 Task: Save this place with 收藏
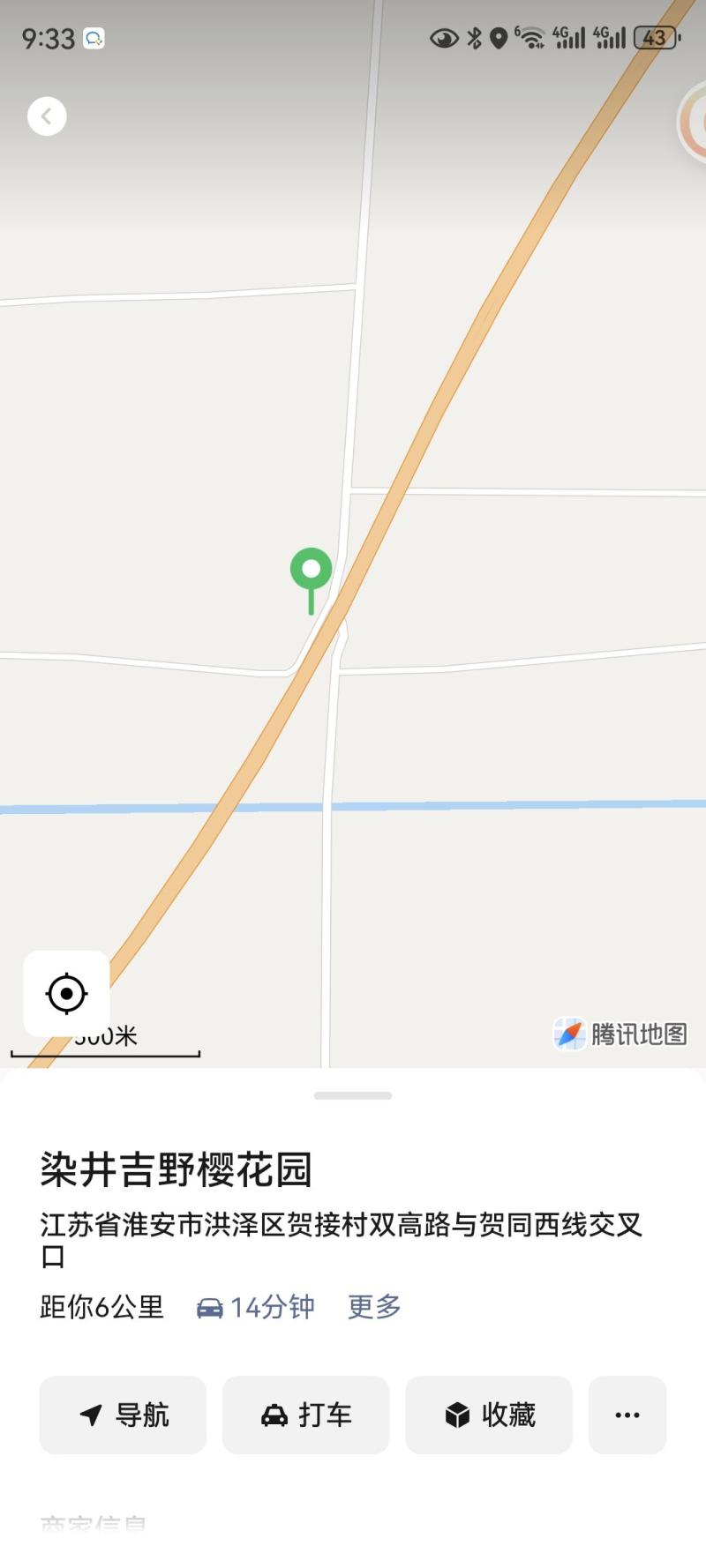(x=488, y=1415)
